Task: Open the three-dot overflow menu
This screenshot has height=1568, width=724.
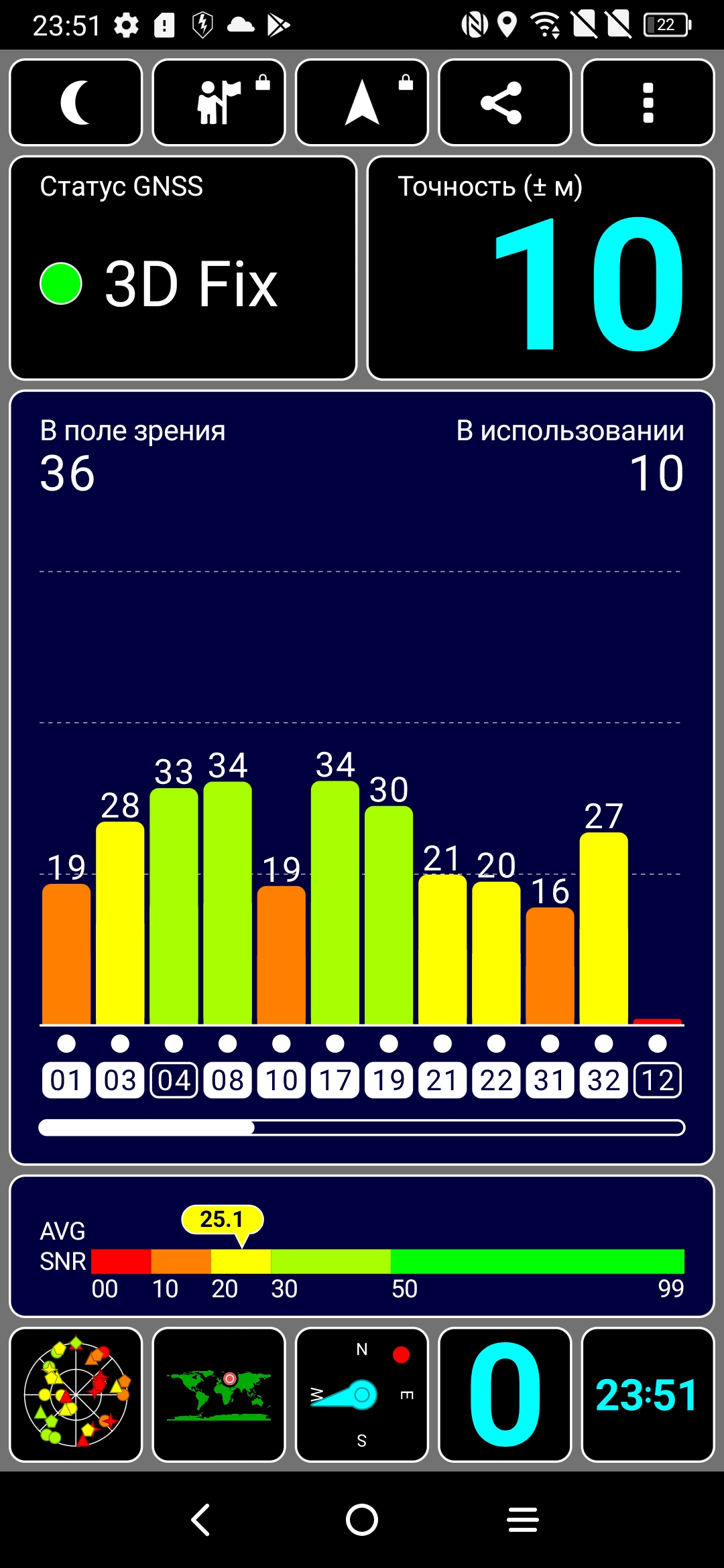Action: click(648, 103)
